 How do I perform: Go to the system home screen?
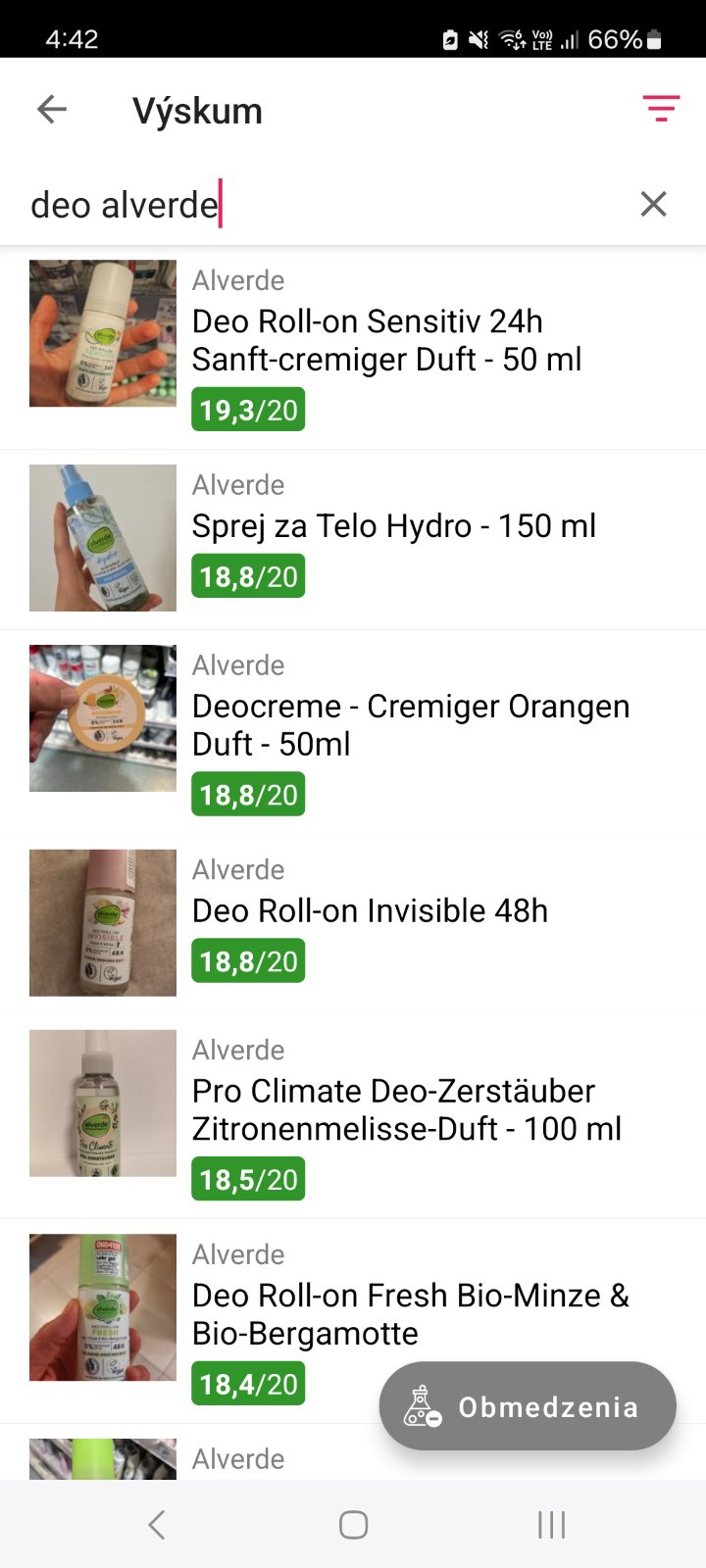coord(353,1524)
